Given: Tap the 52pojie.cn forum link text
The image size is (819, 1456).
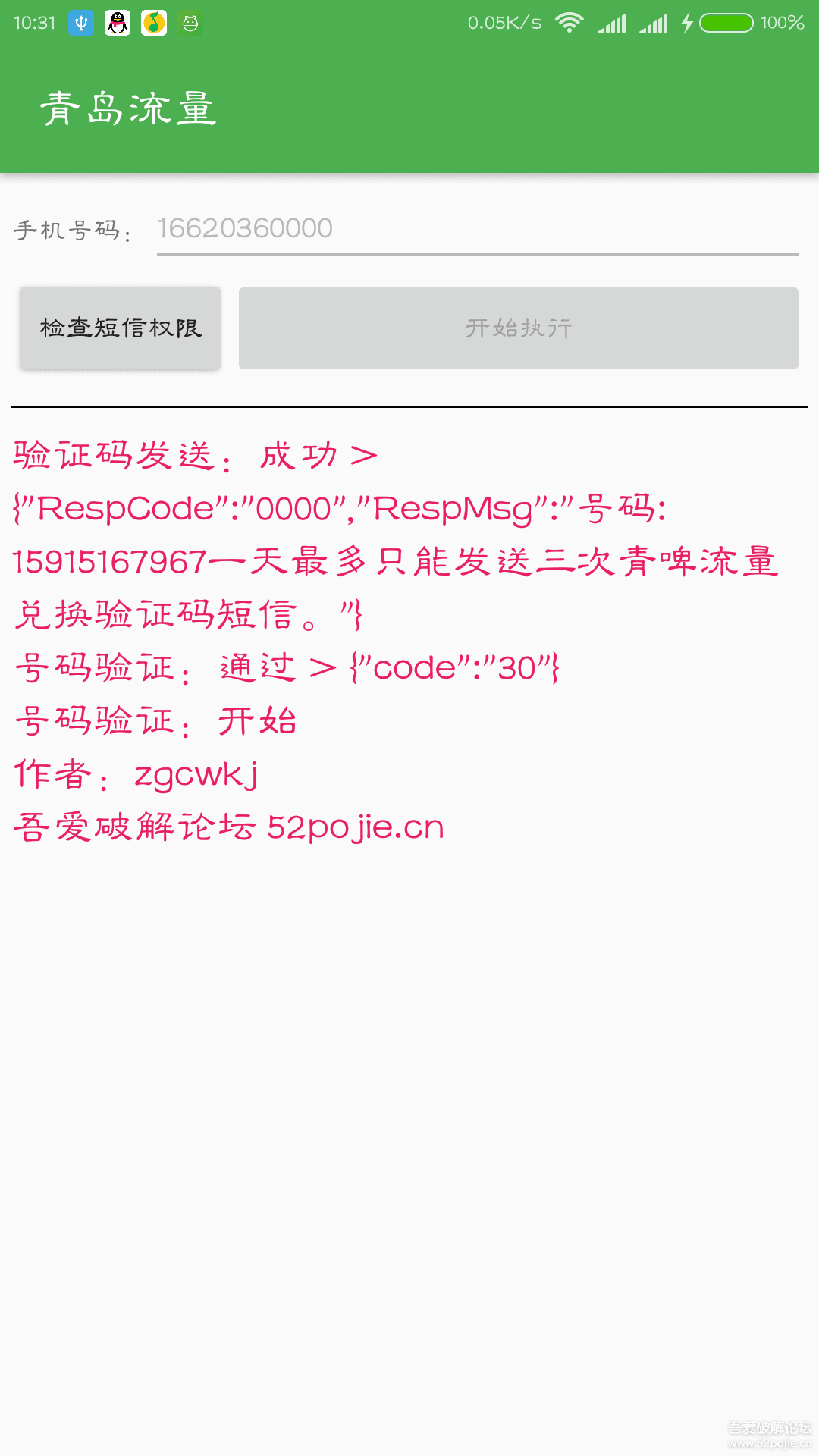Looking at the screenshot, I should [353, 828].
